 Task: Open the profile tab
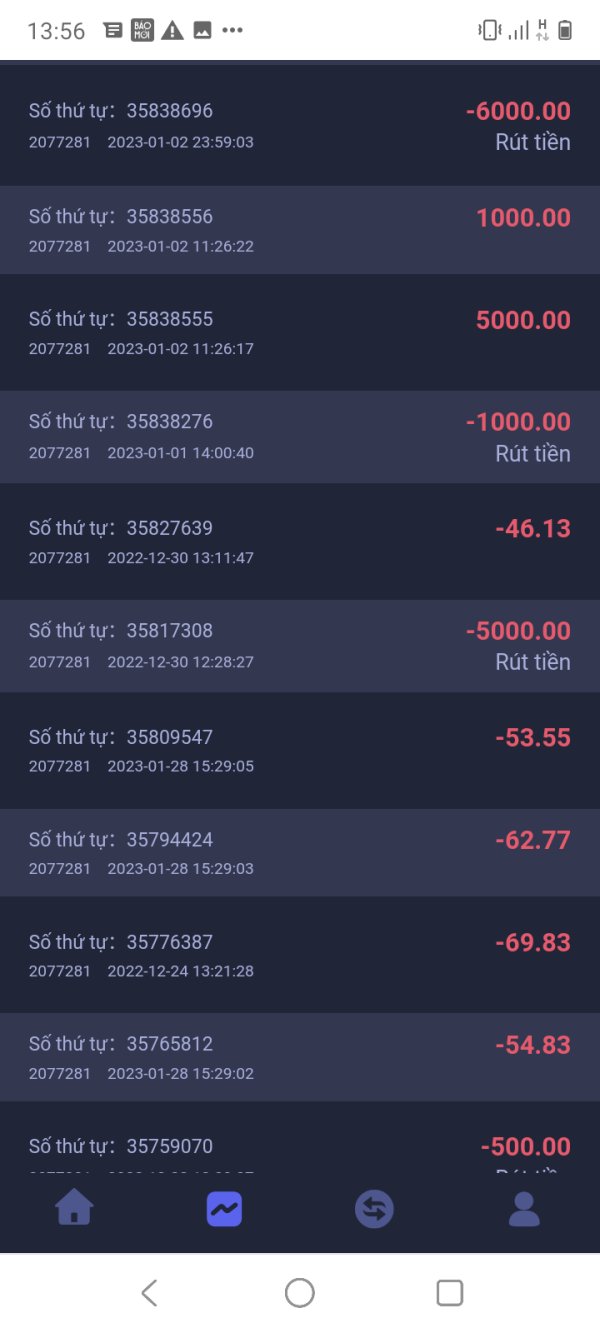524,1210
